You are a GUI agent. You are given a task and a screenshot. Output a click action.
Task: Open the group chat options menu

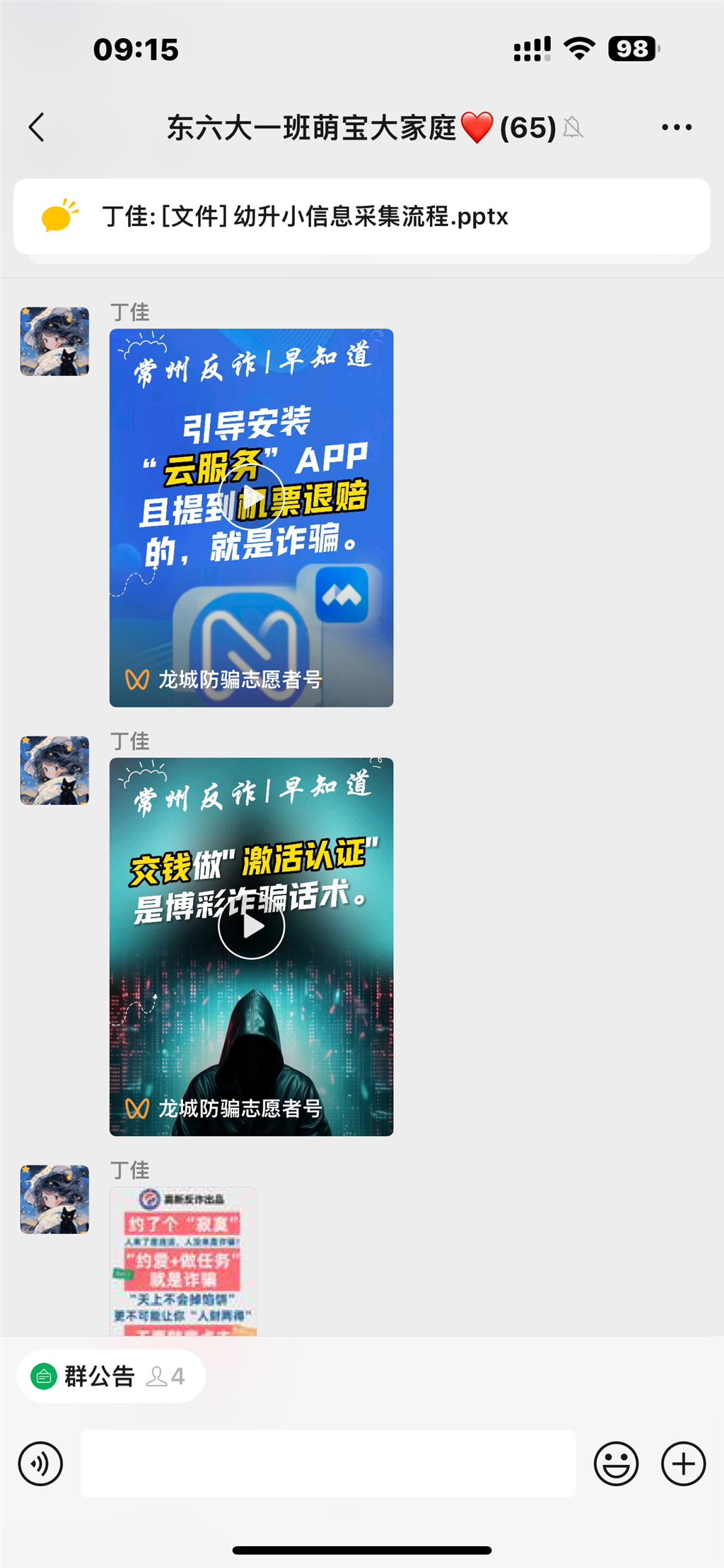click(676, 128)
